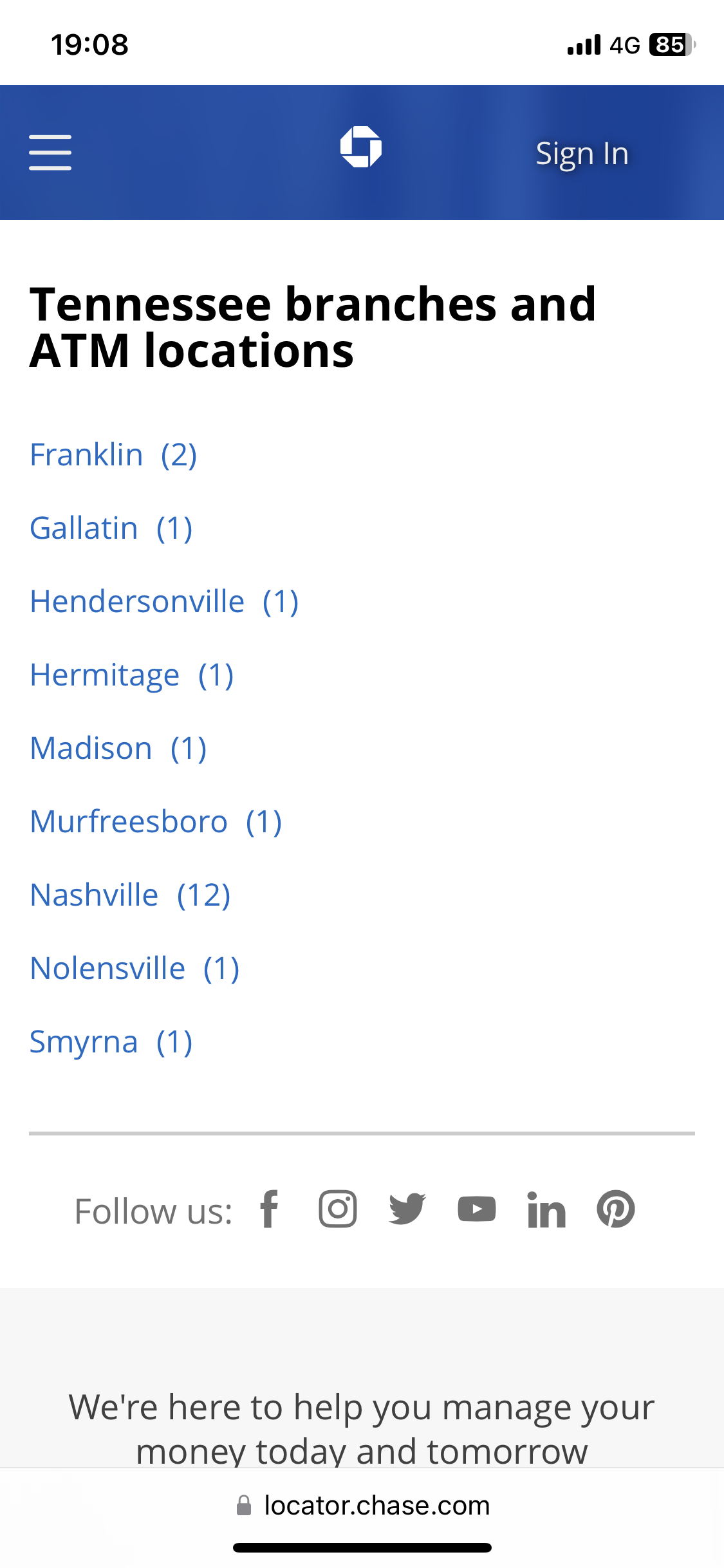Image resolution: width=724 pixels, height=1568 pixels.
Task: Open Madison branch listing
Action: coord(118,749)
